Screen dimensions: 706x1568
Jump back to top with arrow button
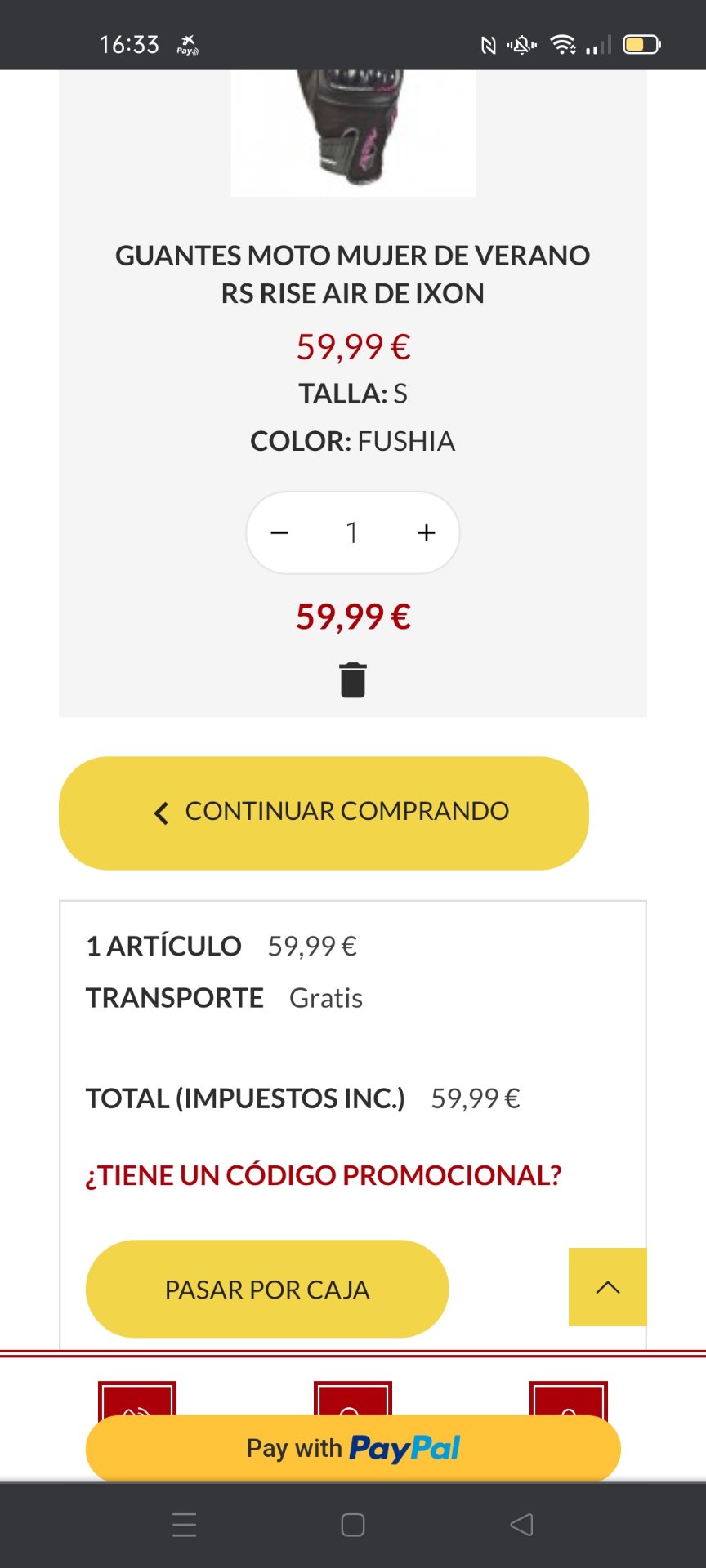pos(607,1287)
